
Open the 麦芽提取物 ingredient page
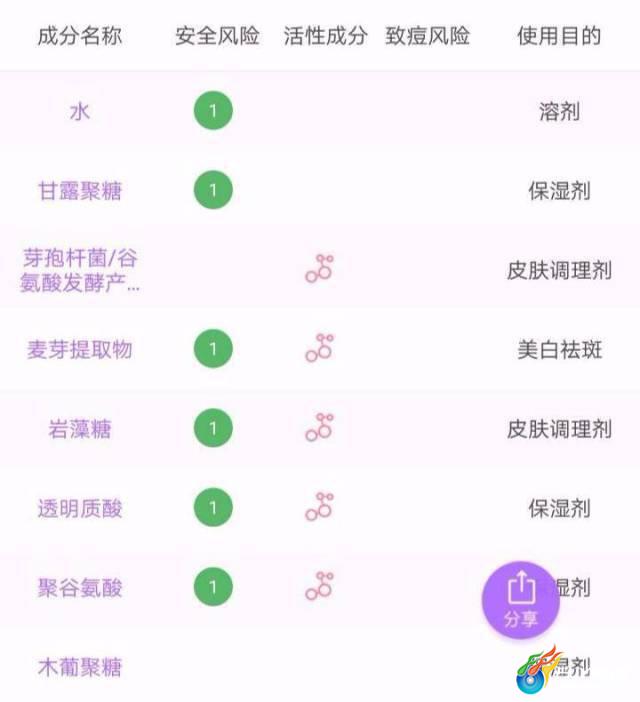[80, 349]
